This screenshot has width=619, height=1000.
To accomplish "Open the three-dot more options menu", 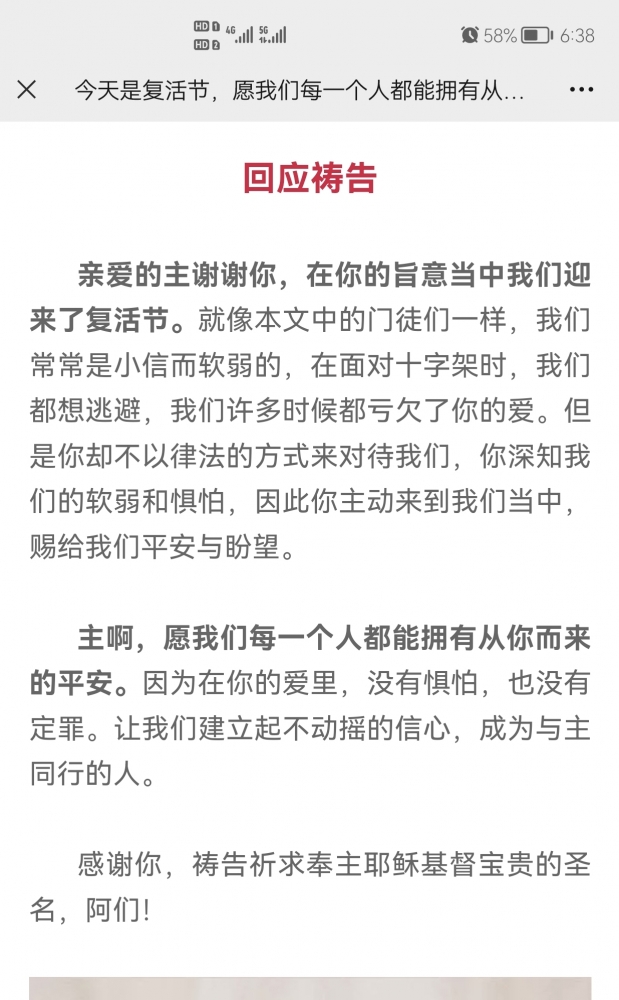I will tap(581, 90).
